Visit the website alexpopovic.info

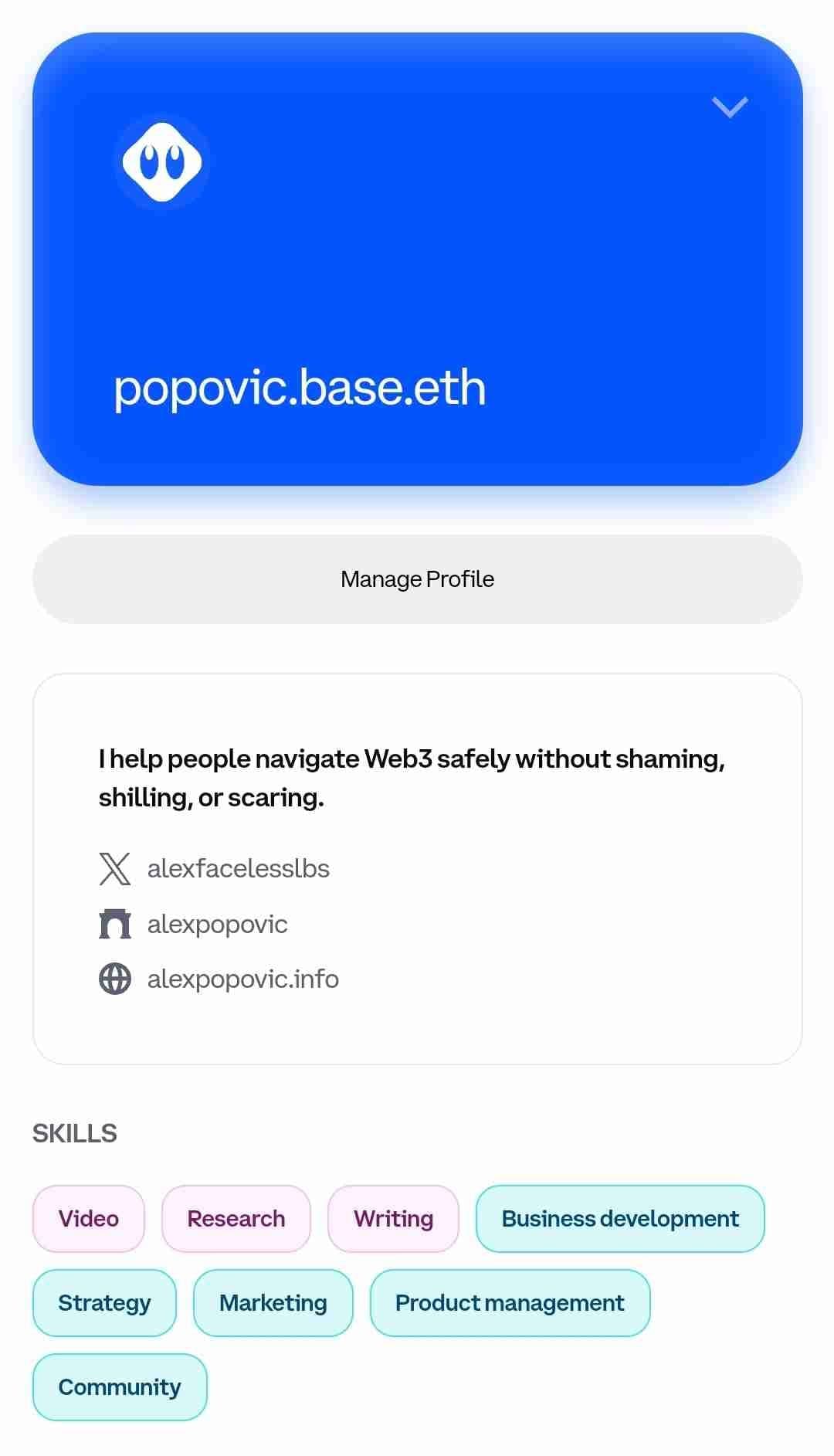242,979
